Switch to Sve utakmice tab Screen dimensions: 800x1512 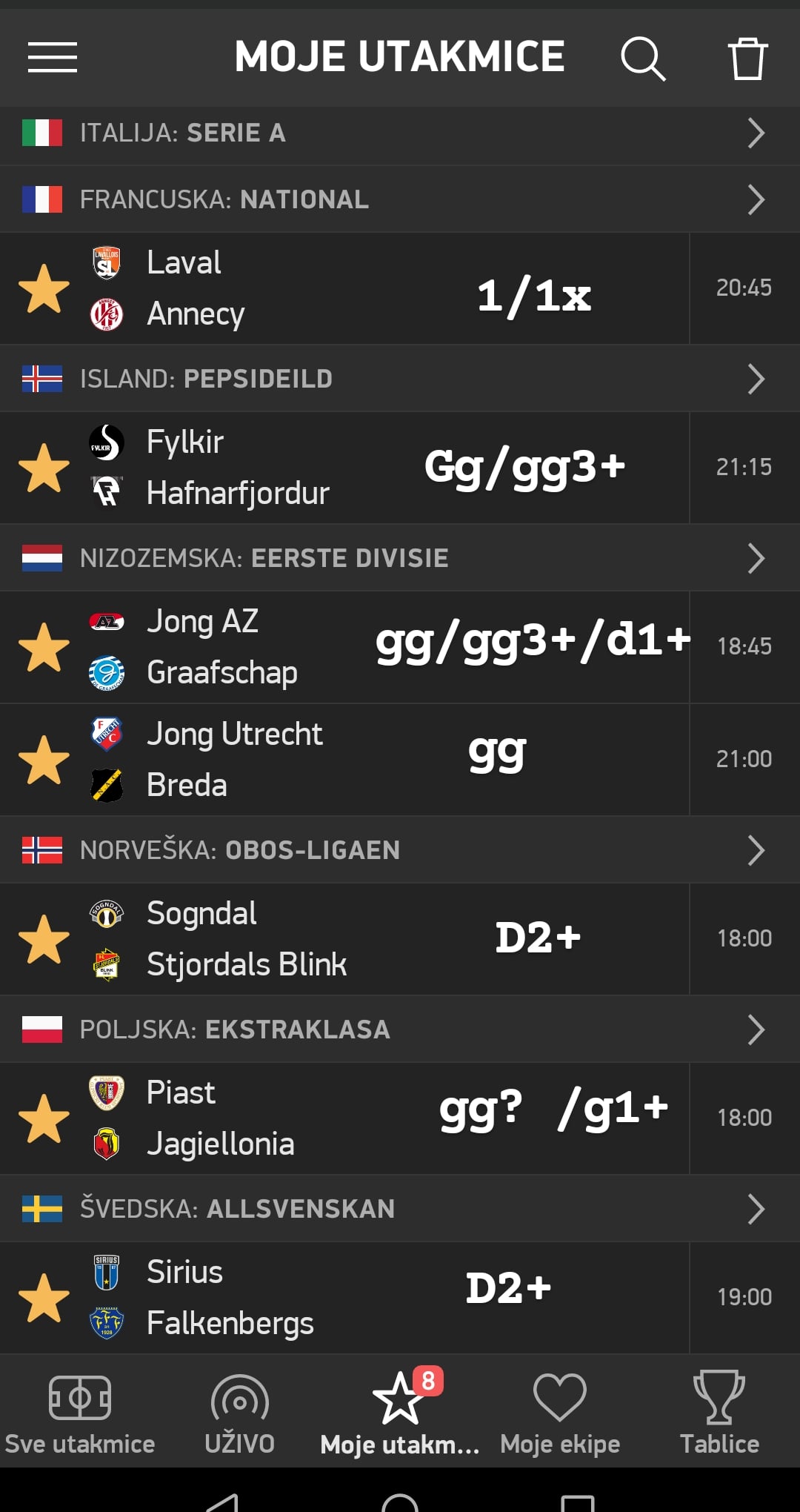pyautogui.click(x=80, y=1413)
